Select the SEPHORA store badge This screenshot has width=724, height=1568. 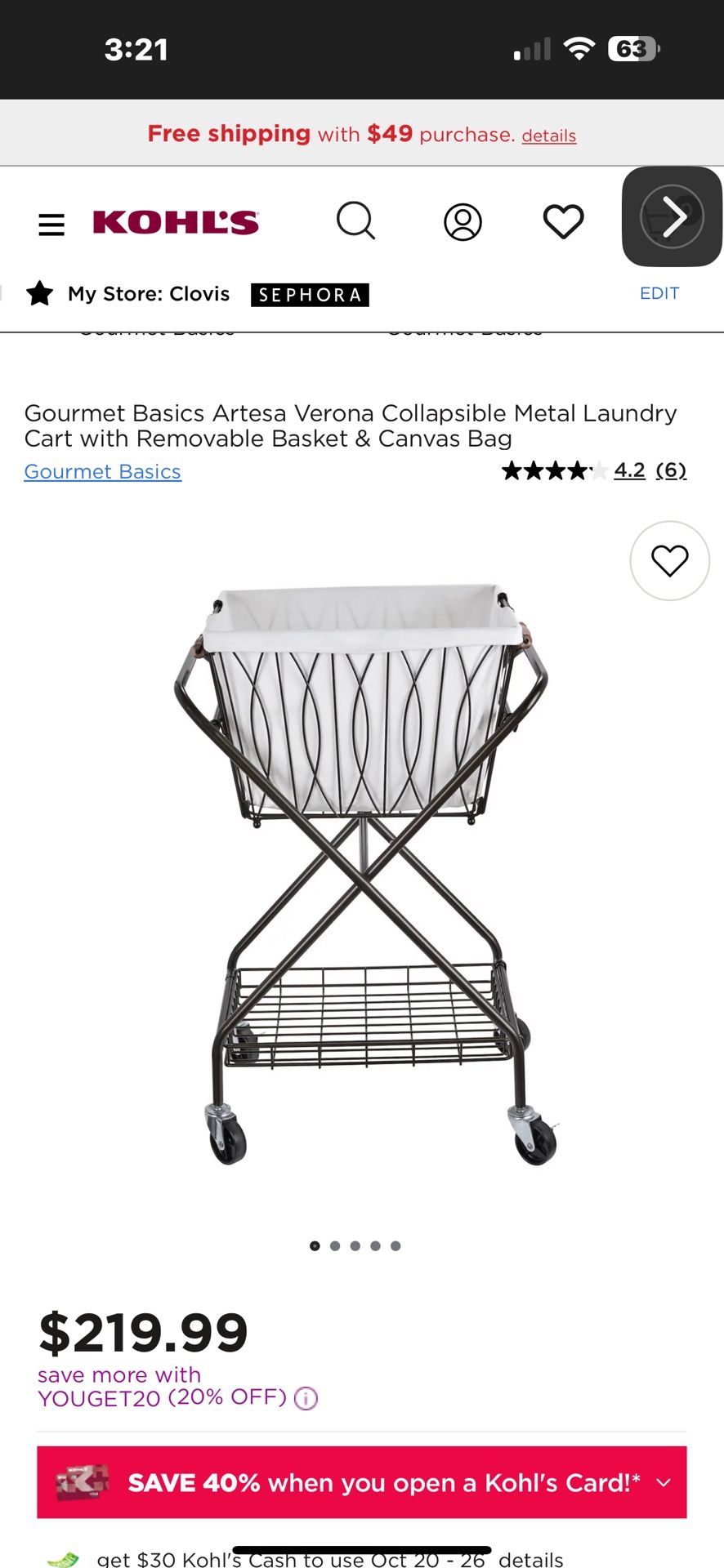click(308, 295)
